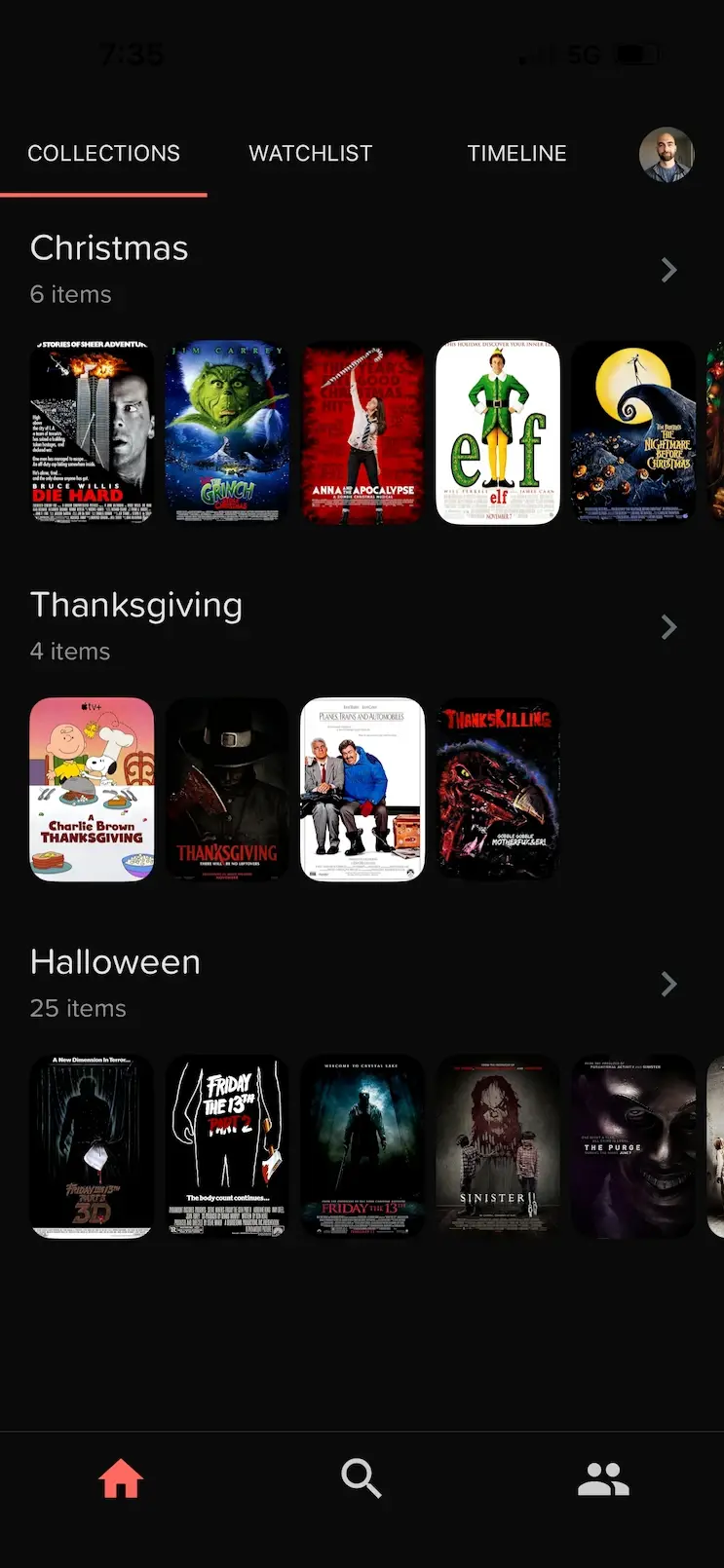Viewport: 724px width, 1568px height.
Task: Switch to the WATCHLIST tab
Action: [x=311, y=153]
